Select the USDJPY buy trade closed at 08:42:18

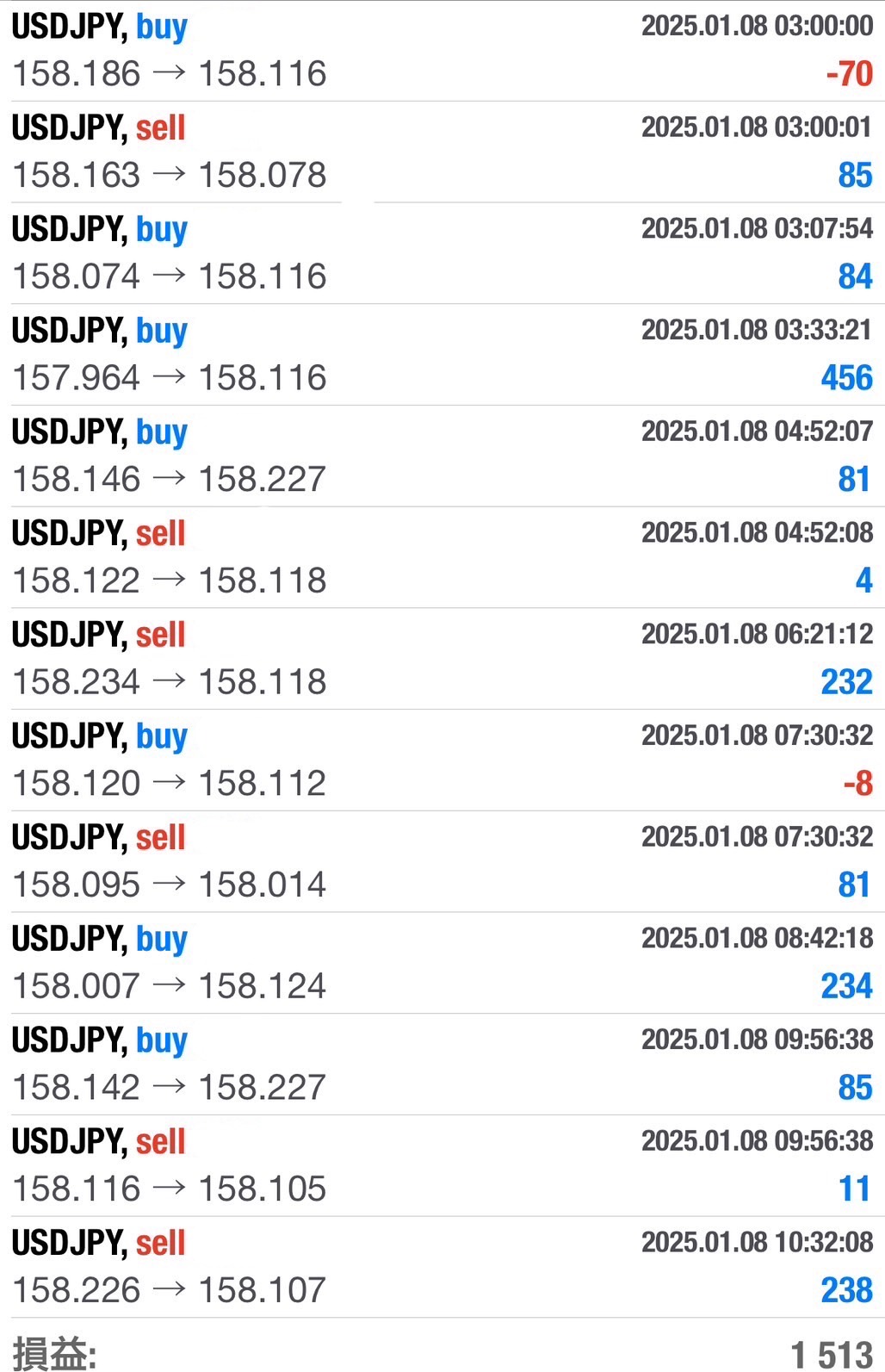pos(442,963)
